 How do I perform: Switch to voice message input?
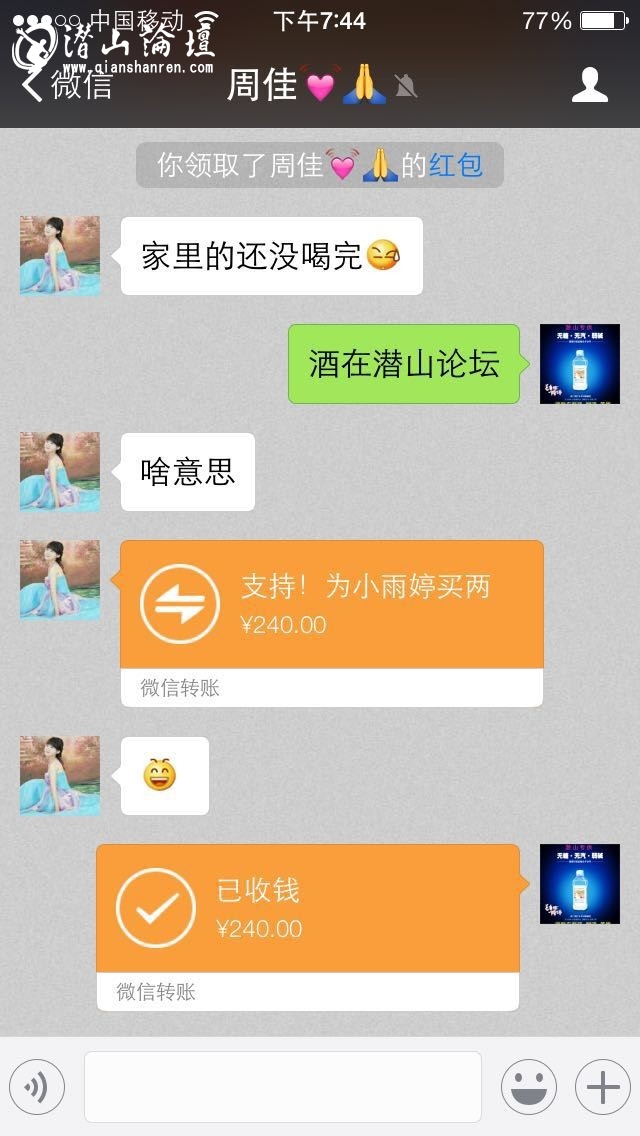37,1087
